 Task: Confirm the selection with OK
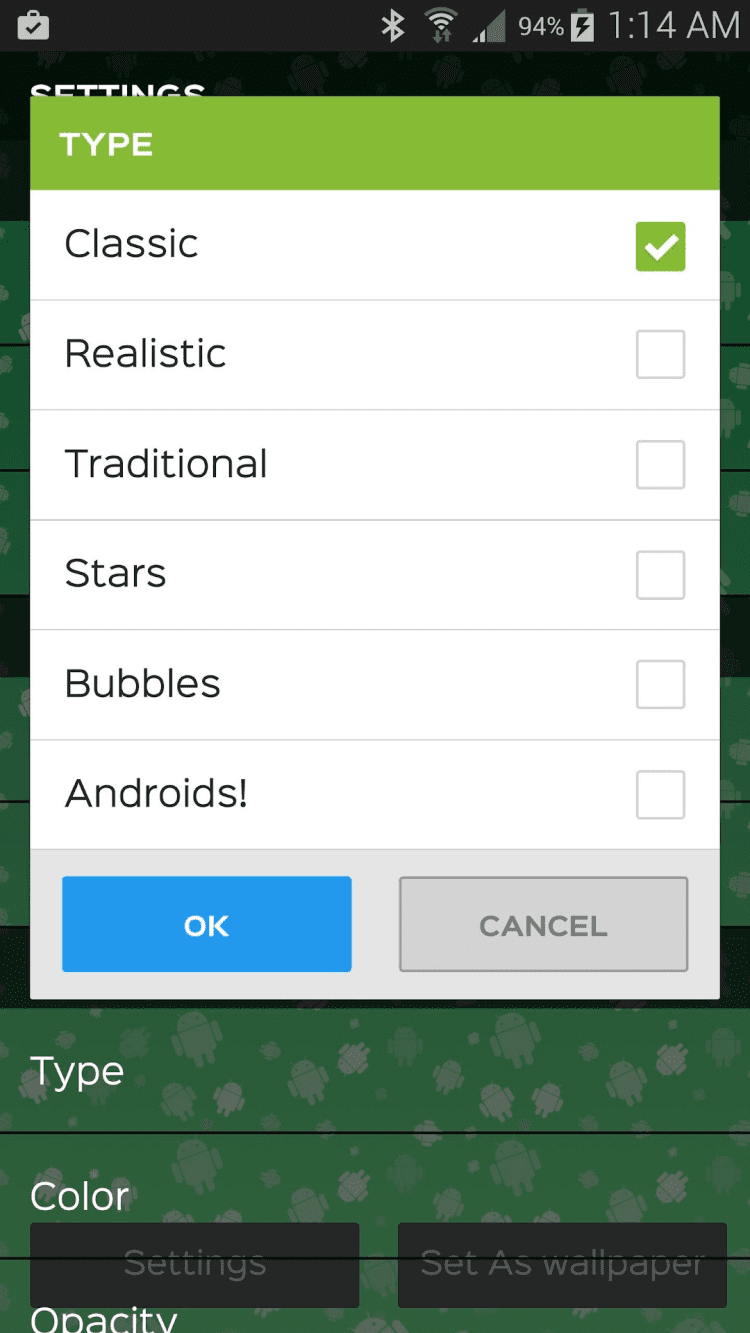207,925
